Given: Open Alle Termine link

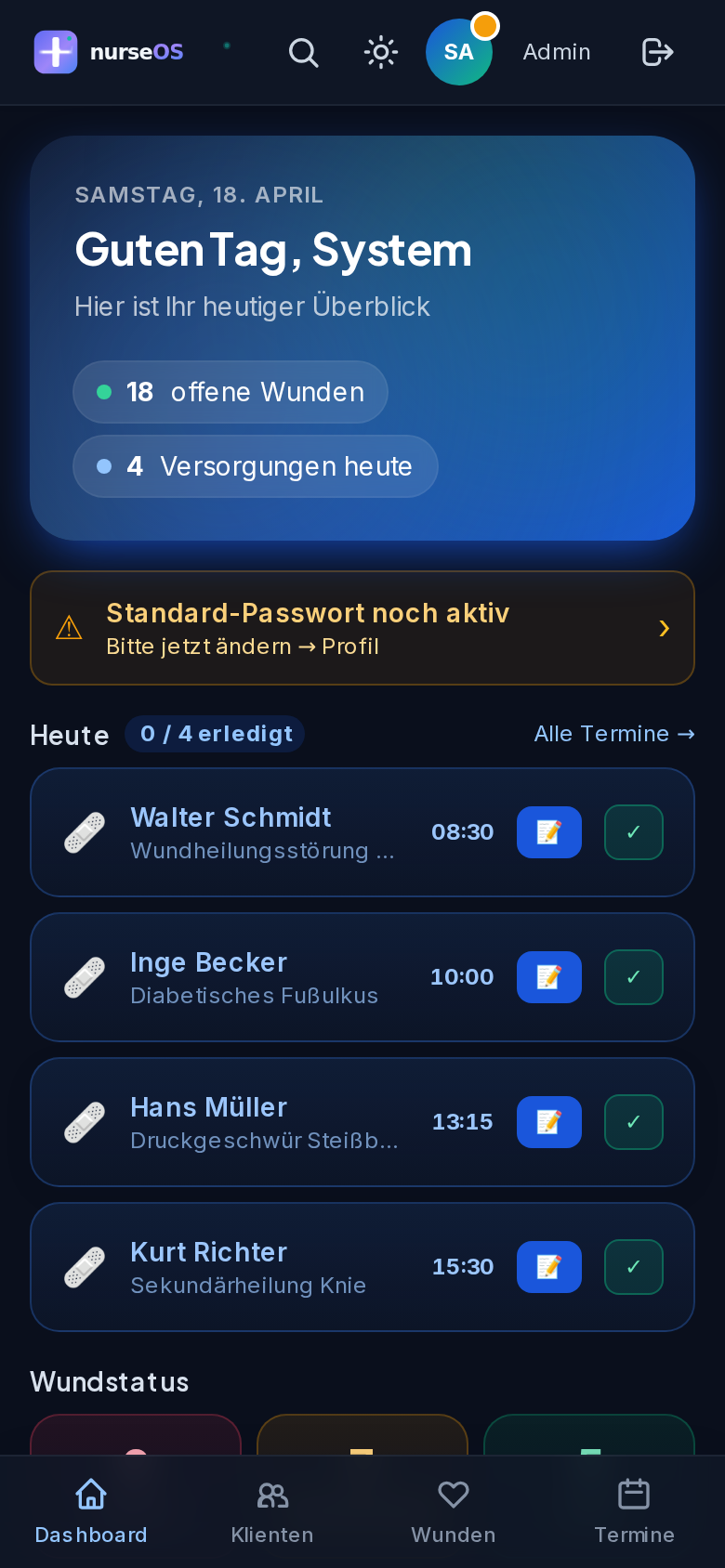Looking at the screenshot, I should (x=613, y=734).
